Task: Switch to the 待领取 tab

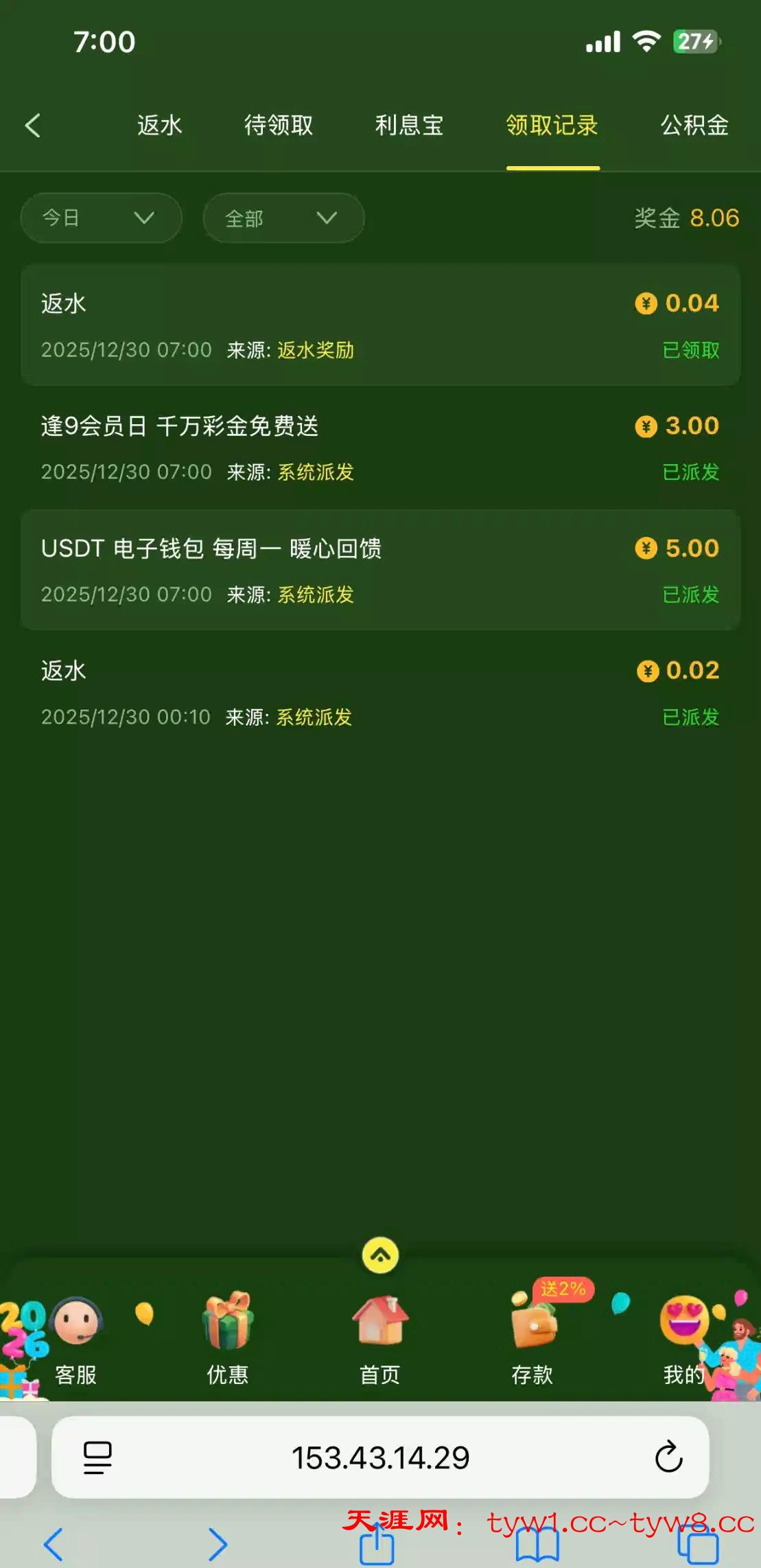Action: tap(279, 126)
